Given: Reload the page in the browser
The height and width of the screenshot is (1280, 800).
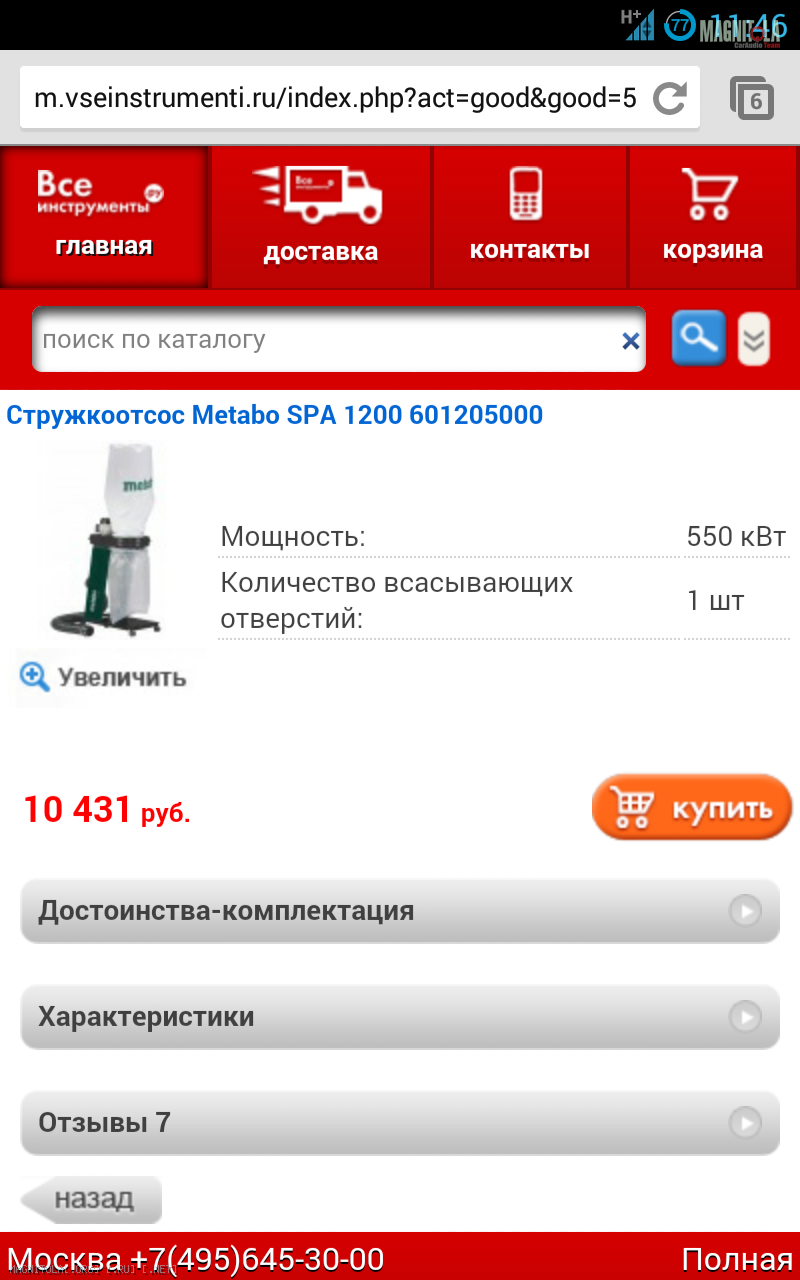Looking at the screenshot, I should click(669, 98).
